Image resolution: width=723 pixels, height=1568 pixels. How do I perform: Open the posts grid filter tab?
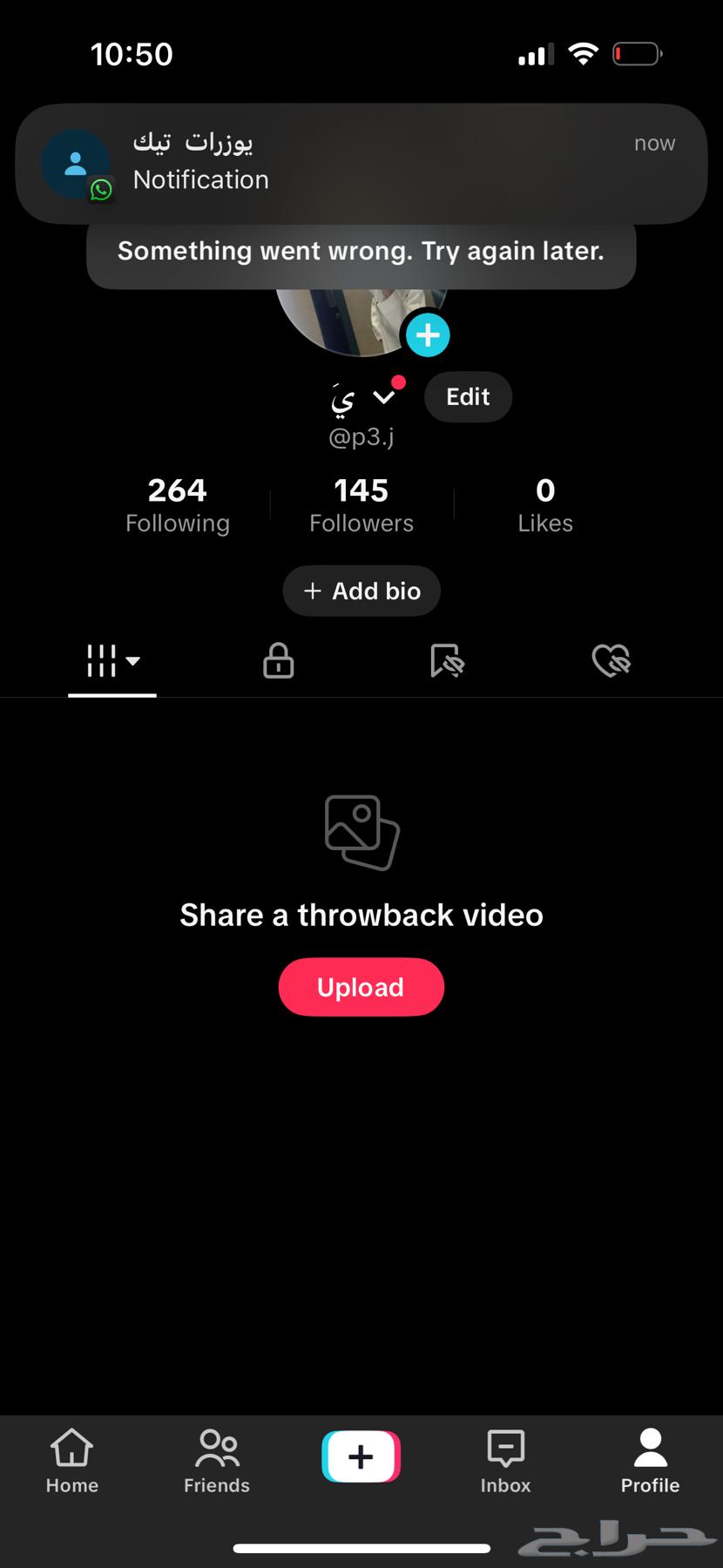click(112, 661)
